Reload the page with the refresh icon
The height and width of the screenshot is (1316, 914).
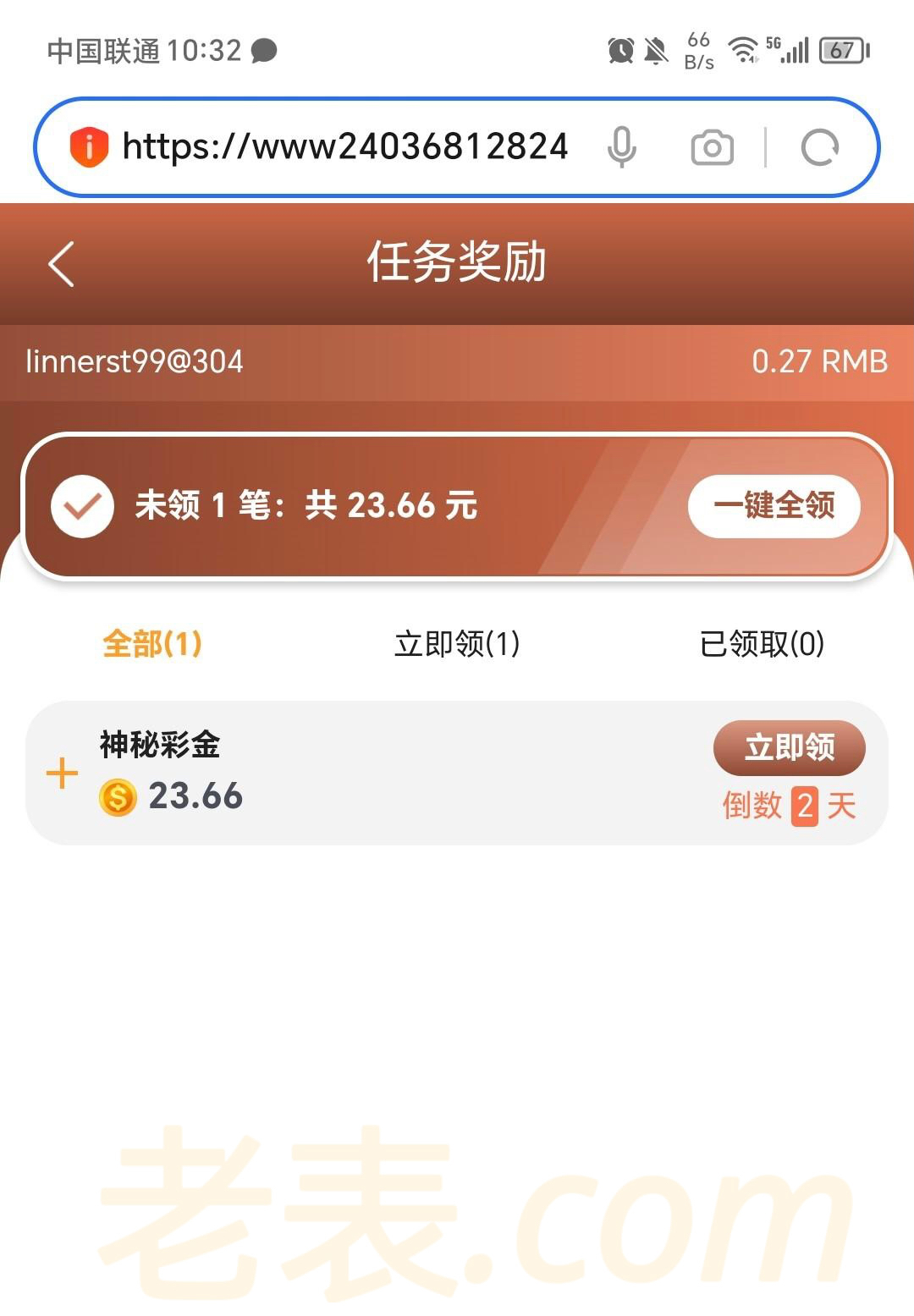point(819,148)
